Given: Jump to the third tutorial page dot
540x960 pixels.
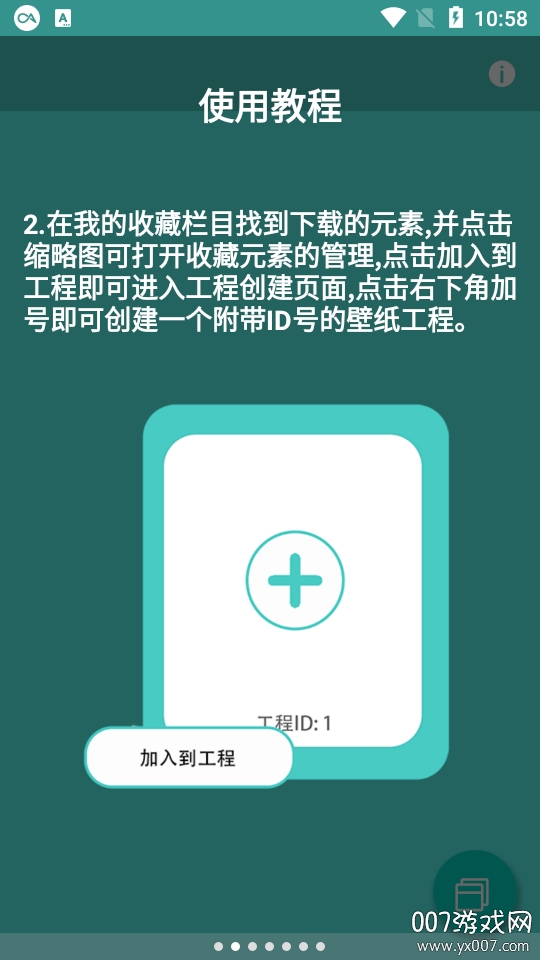Looking at the screenshot, I should coord(252,947).
